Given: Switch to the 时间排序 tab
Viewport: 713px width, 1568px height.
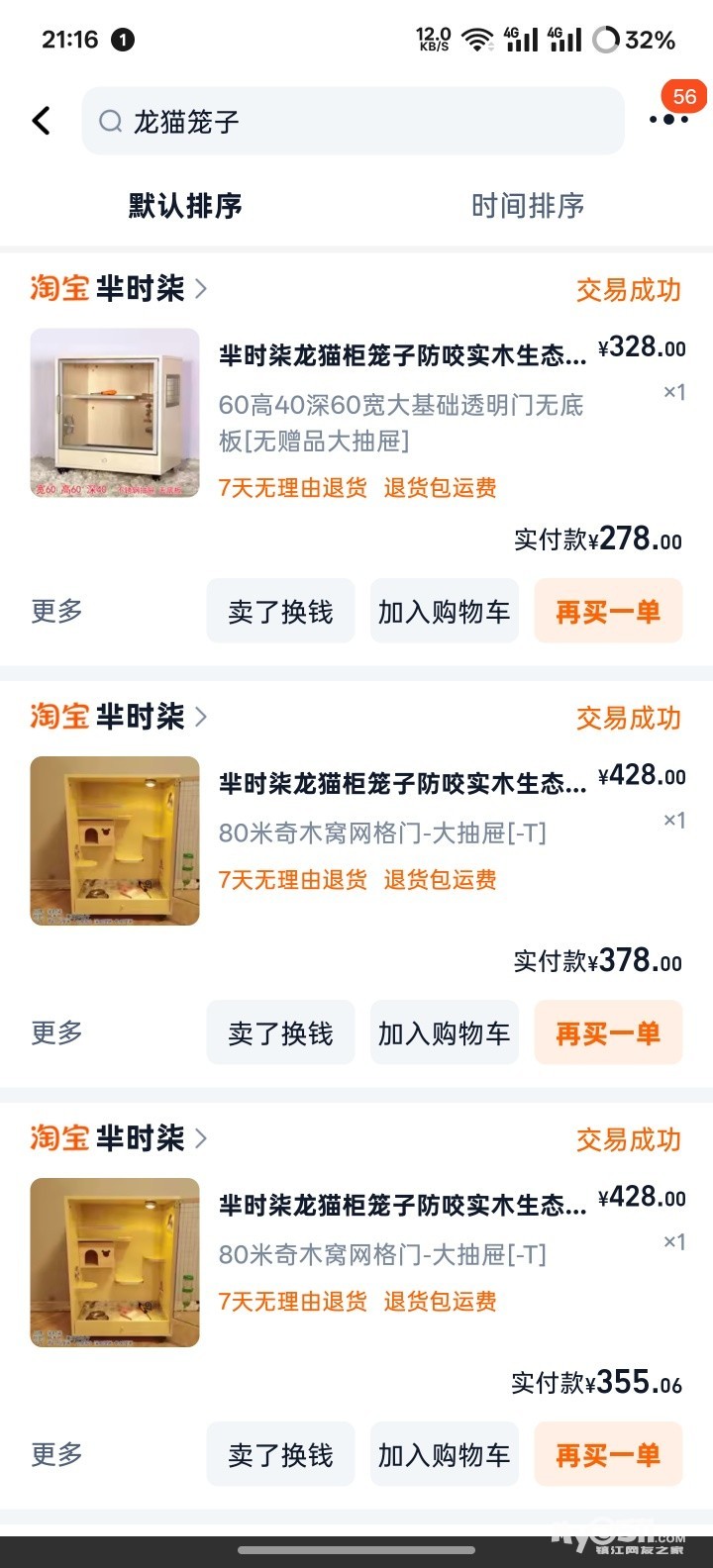Looking at the screenshot, I should tap(528, 206).
